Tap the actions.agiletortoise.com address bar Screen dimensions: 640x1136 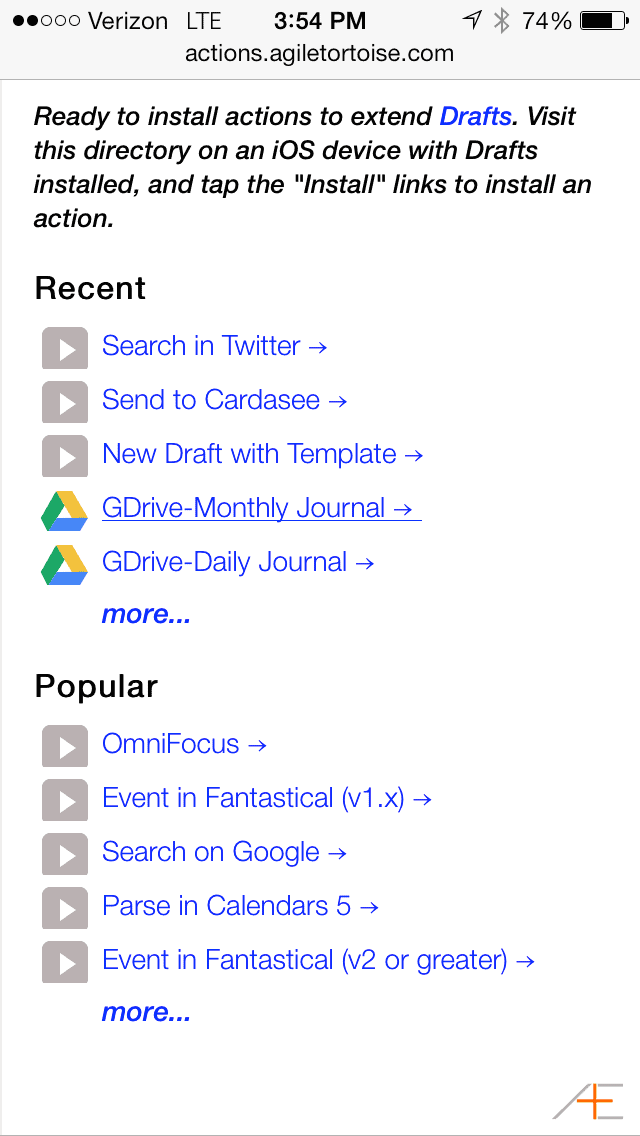[320, 53]
